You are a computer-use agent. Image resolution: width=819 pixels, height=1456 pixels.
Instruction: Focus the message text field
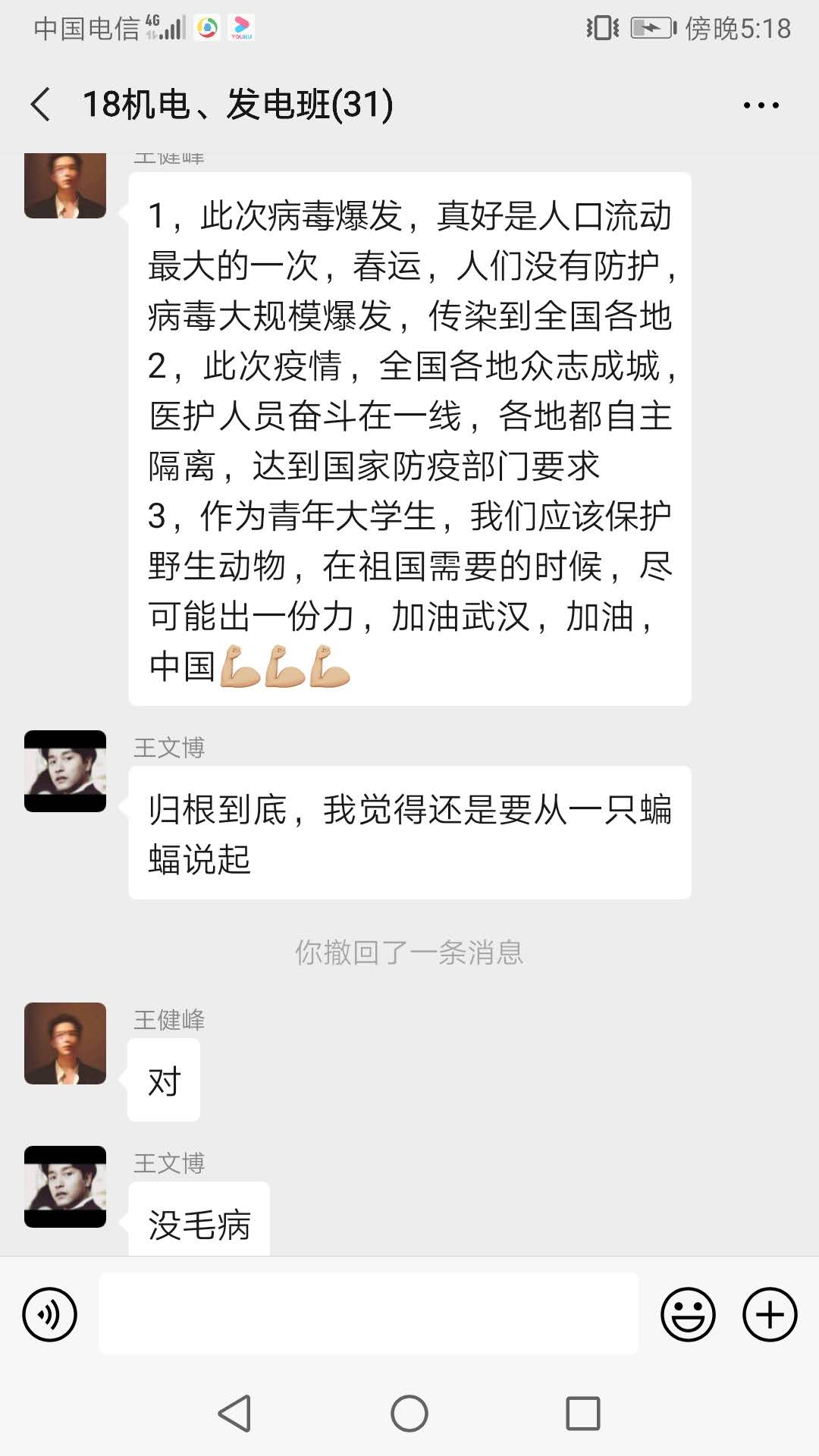click(x=369, y=1314)
